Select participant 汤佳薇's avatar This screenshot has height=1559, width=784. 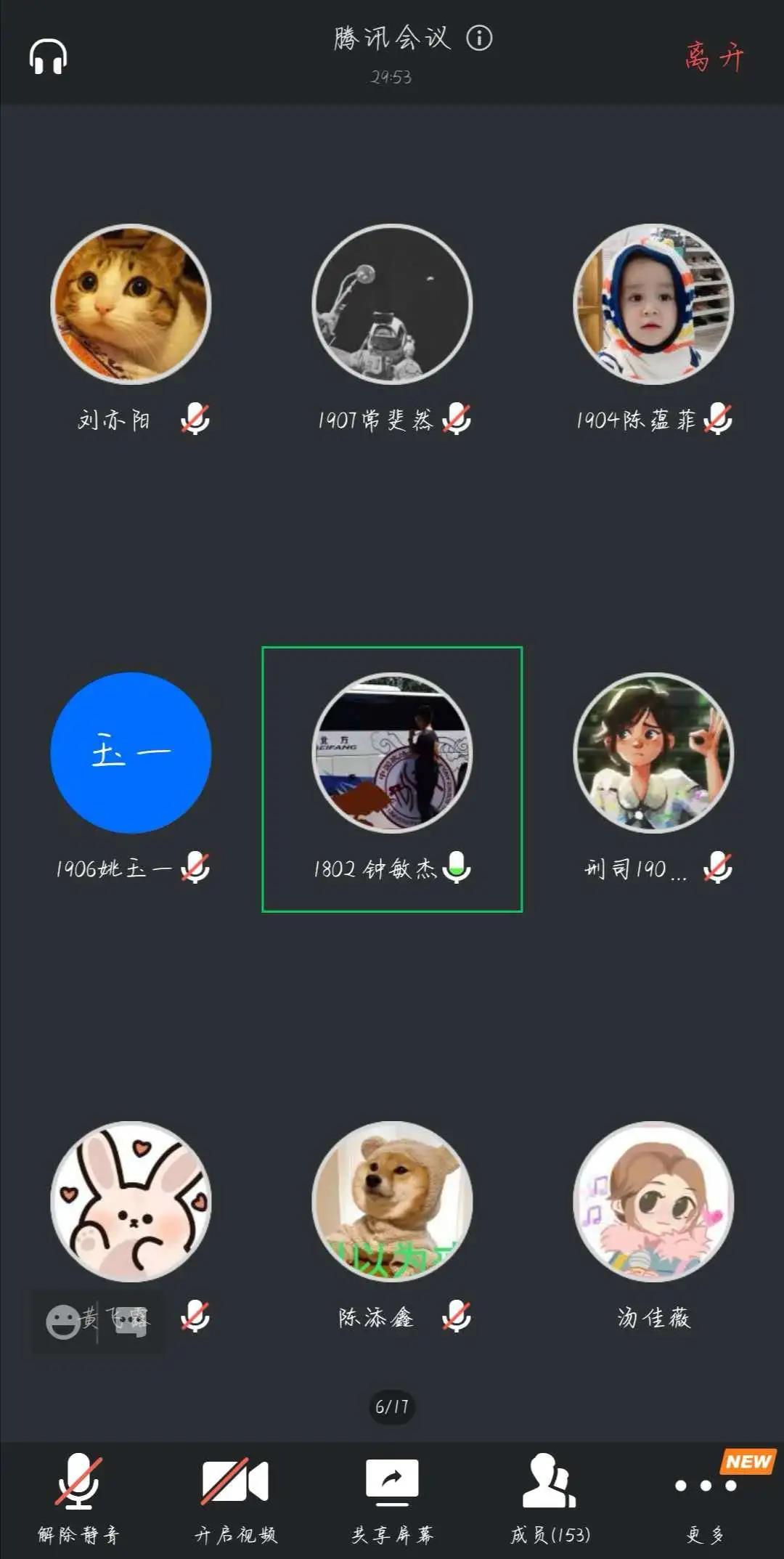pyautogui.click(x=653, y=1202)
